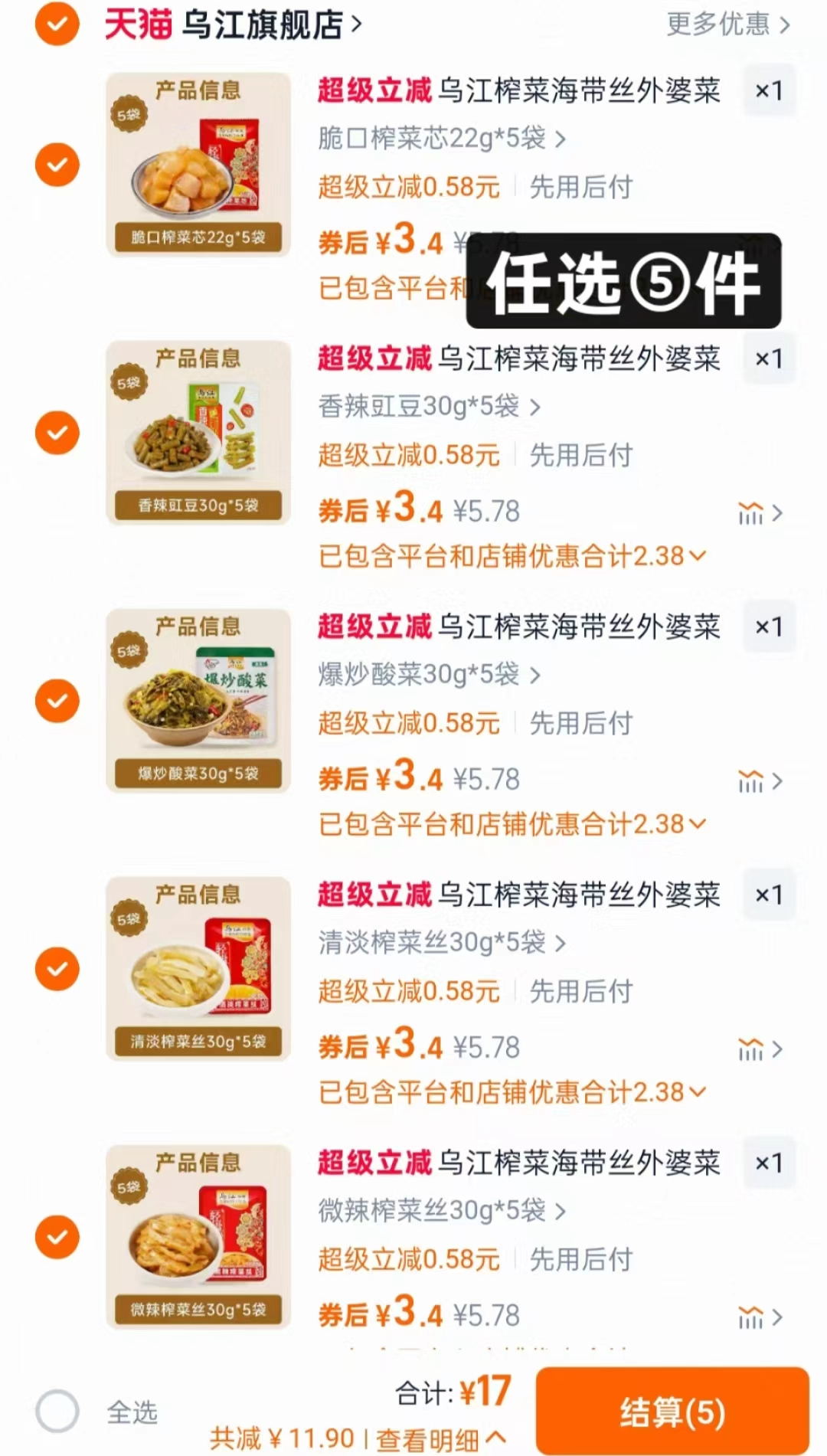This screenshot has height=1456, width=827.
Task: Click the 清淡榨菜丝 product thumbnail
Action: point(198,969)
